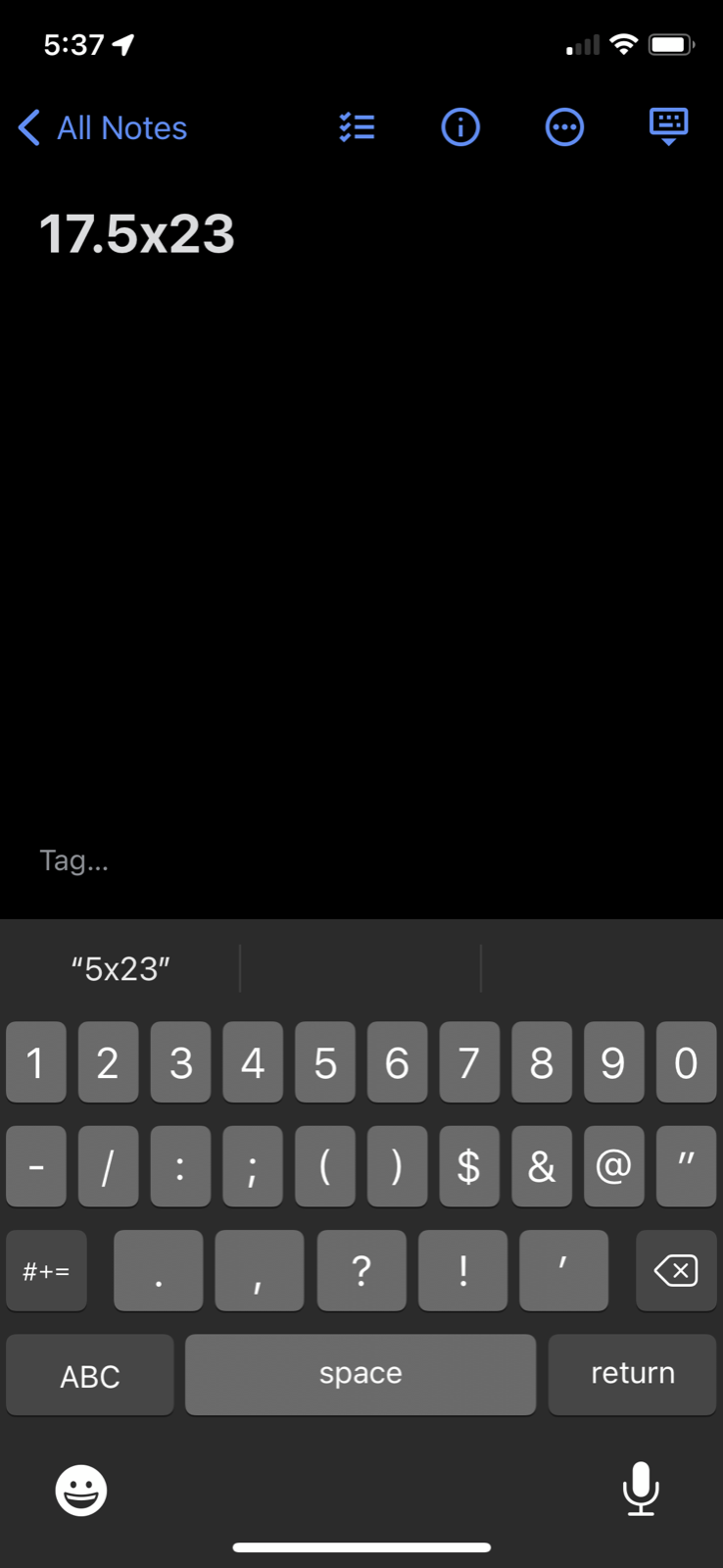Screen dimensions: 723x1568
Task: Tap the backspace key
Action: tap(676, 1271)
